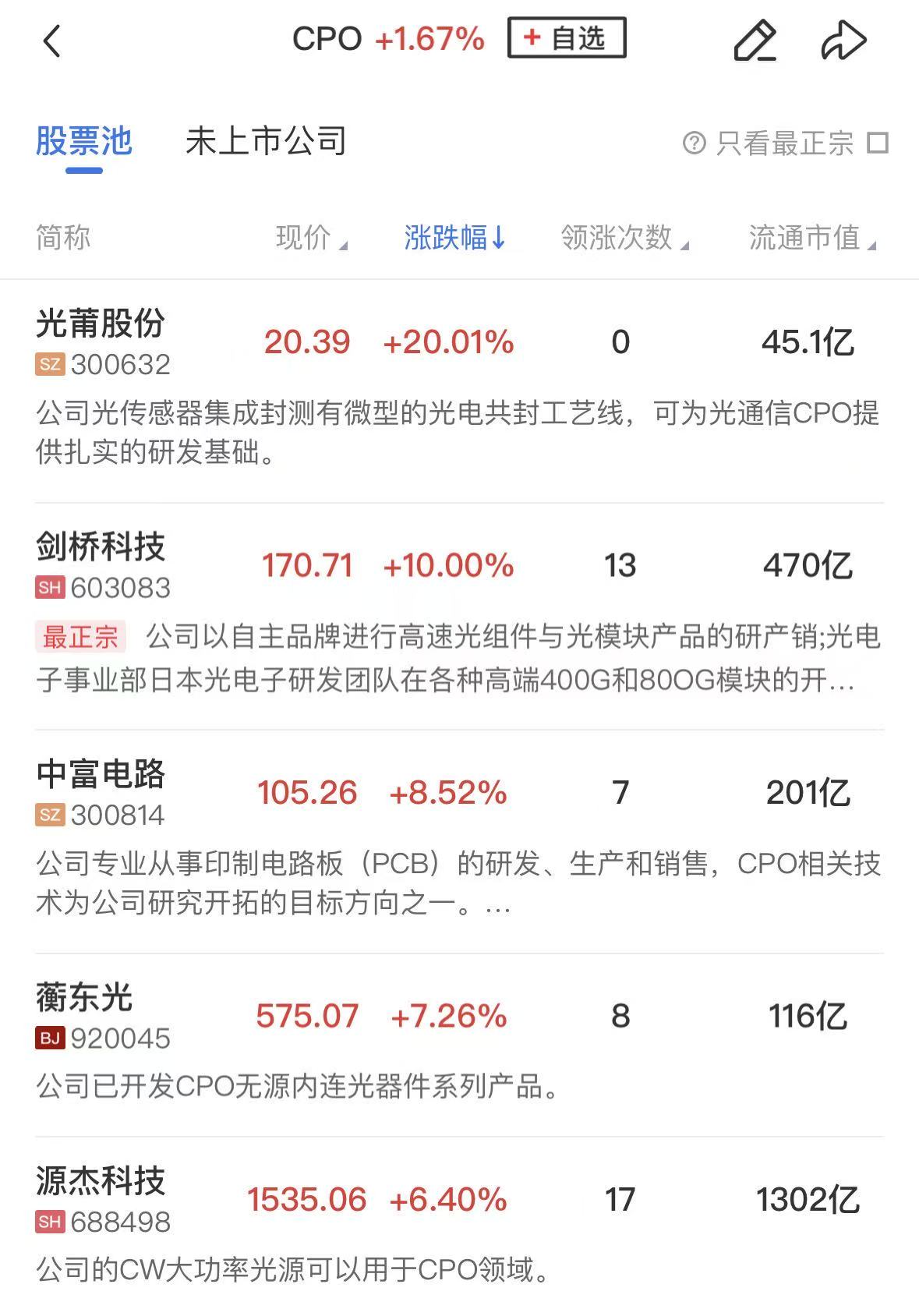Open stock 源杰科技 688498
Image resolution: width=919 pixels, height=1316 pixels.
[x=101, y=1199]
